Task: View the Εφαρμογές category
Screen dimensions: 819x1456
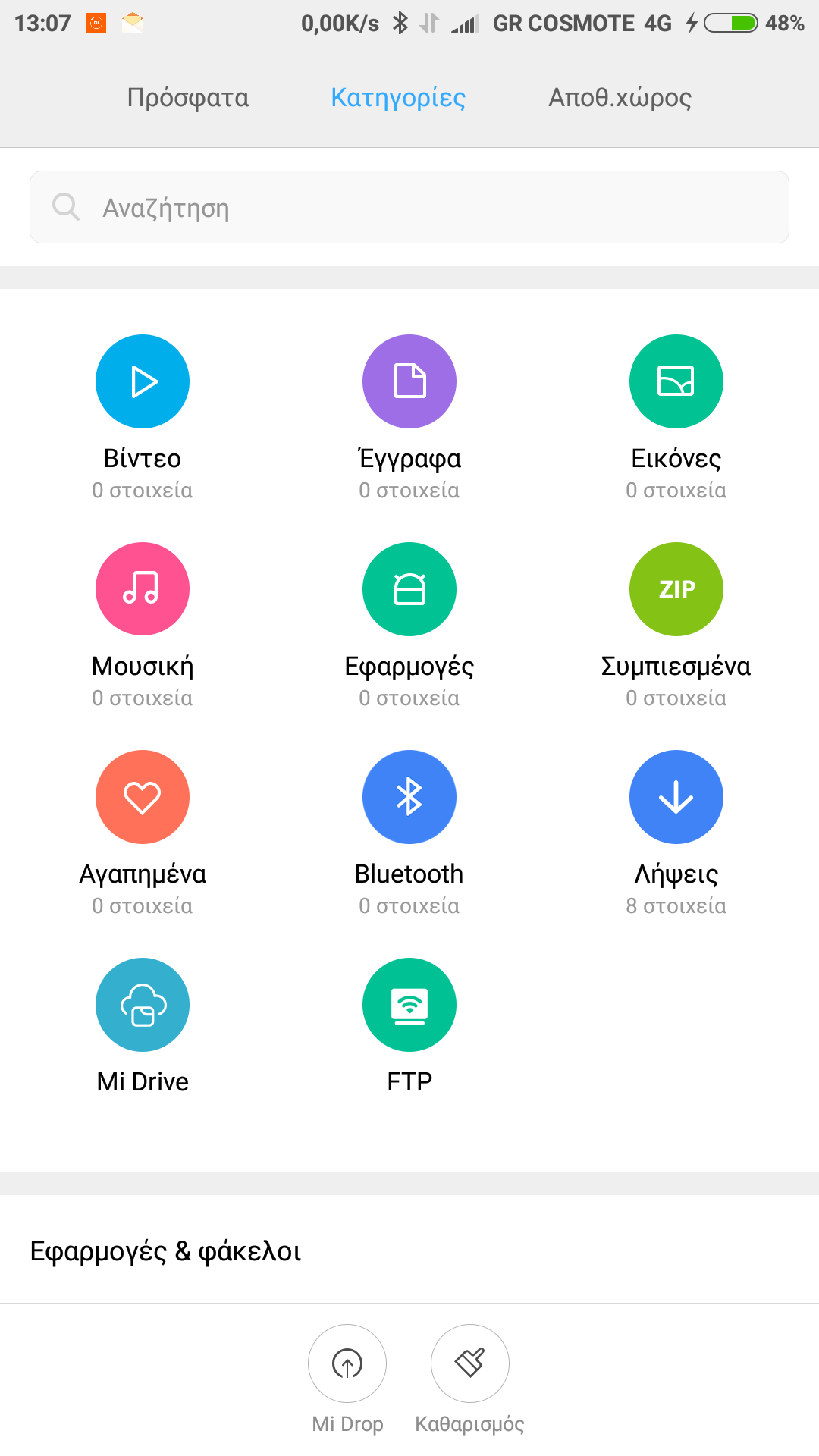Action: pos(409,589)
